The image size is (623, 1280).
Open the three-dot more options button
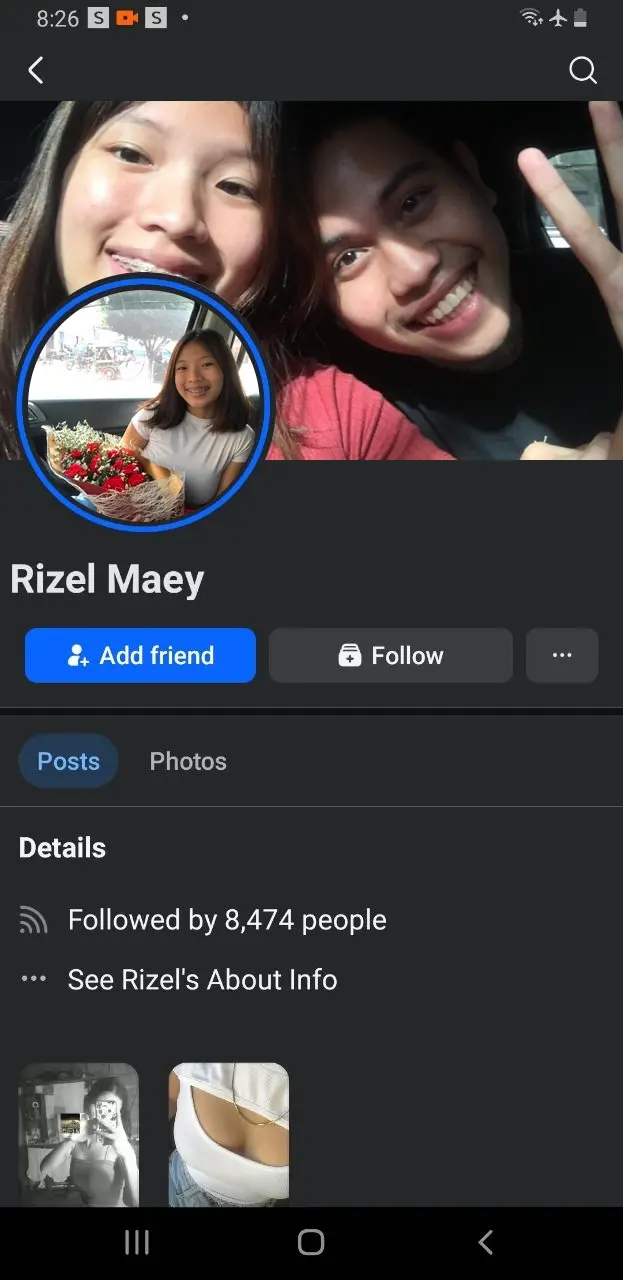pos(562,656)
